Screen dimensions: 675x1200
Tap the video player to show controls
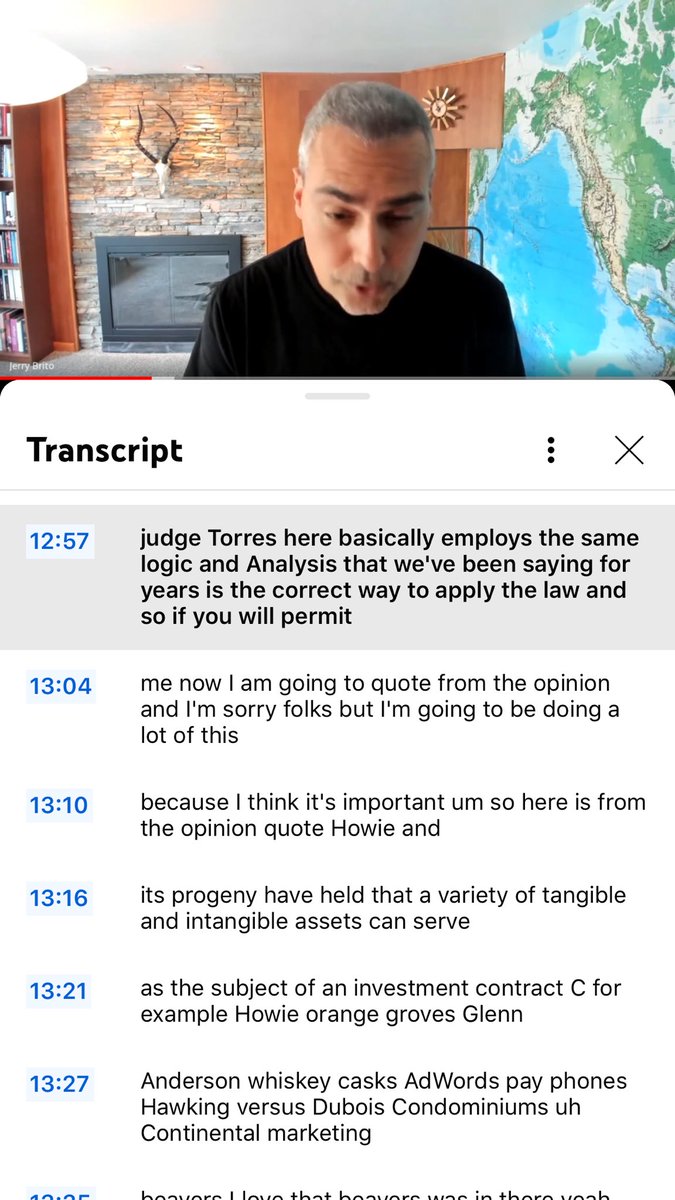click(x=337, y=188)
